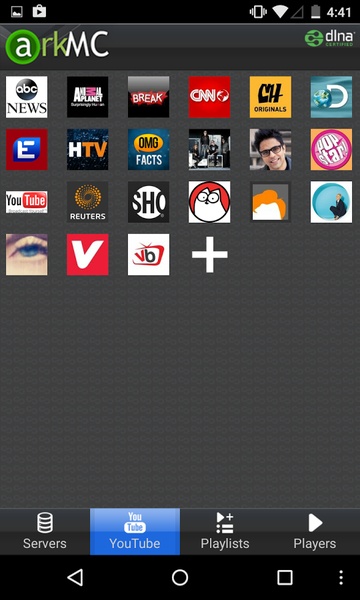Go back with the navigation bar
360x600 pixels.
75,577
